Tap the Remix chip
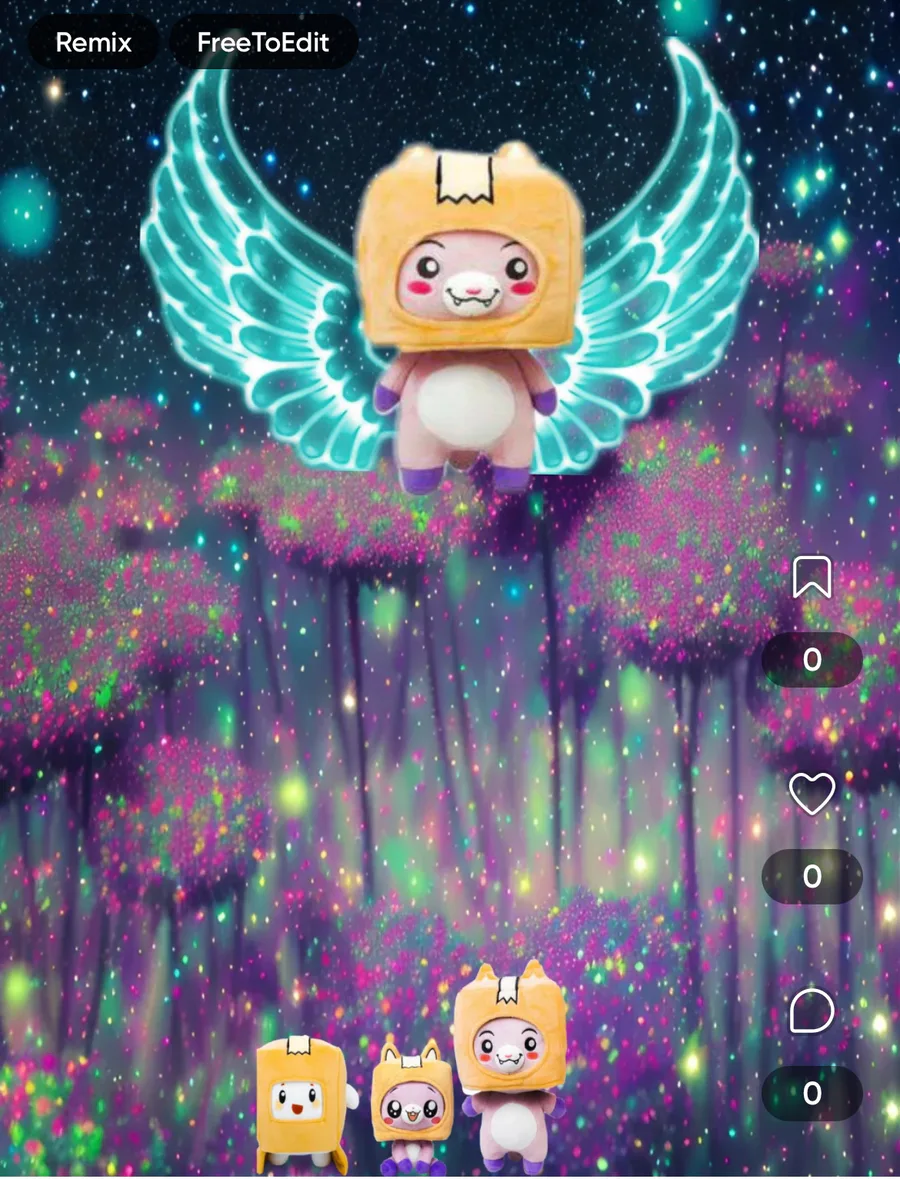 point(93,43)
